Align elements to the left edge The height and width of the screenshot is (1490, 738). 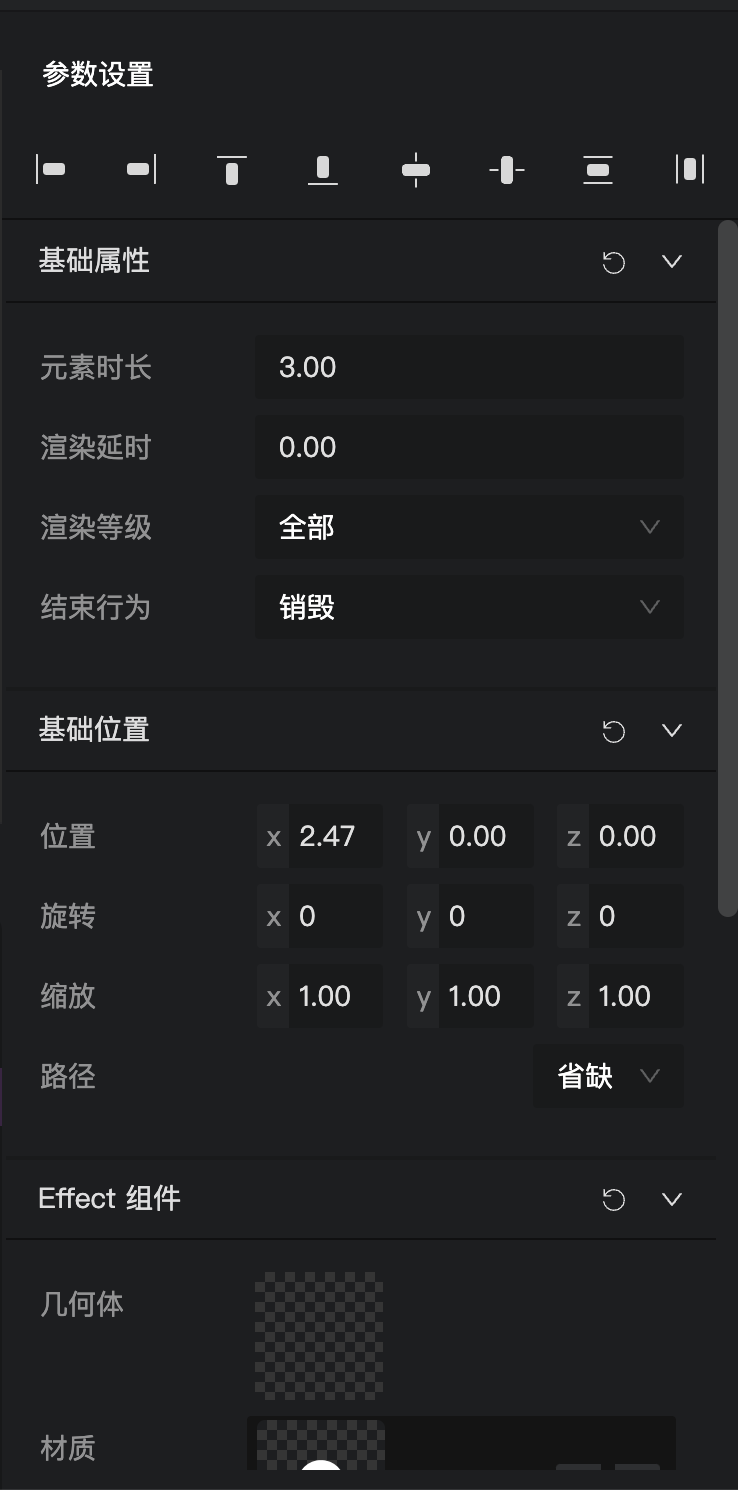point(51,169)
